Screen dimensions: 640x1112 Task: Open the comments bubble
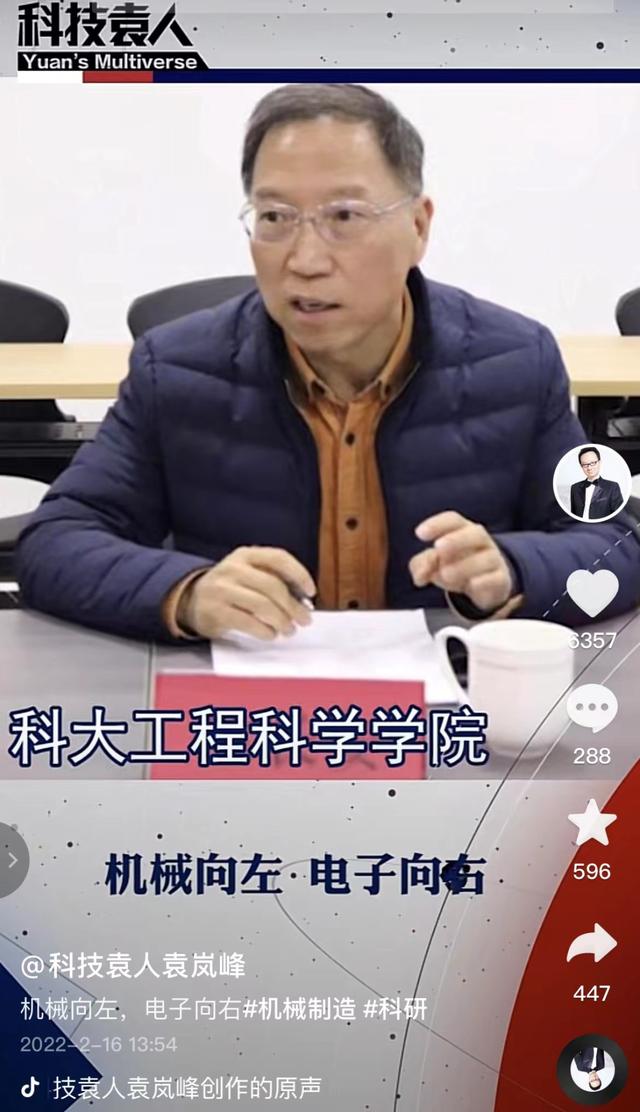click(x=592, y=708)
